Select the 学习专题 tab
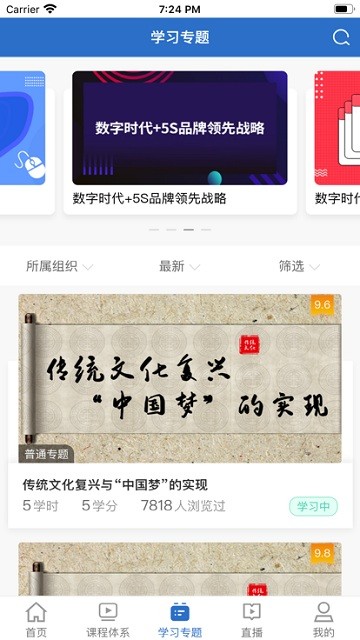The image size is (360, 640). click(x=180, y=620)
